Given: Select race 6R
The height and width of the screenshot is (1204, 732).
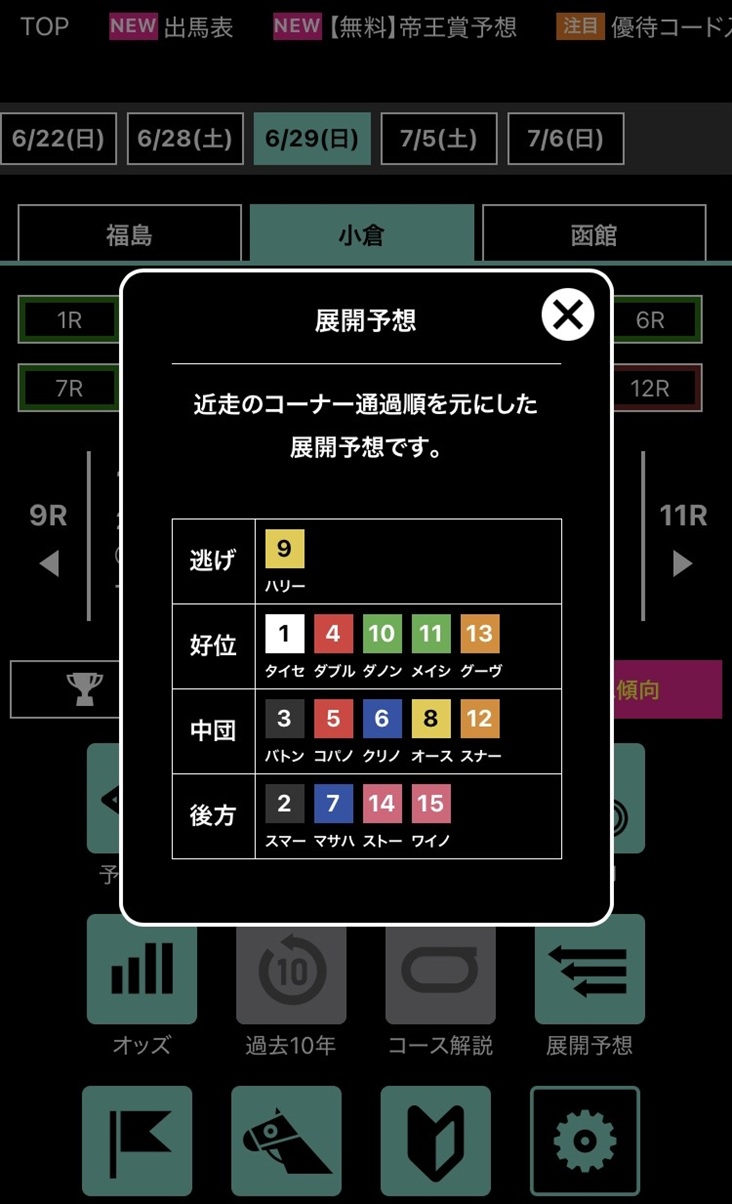Looking at the screenshot, I should pos(650,320).
